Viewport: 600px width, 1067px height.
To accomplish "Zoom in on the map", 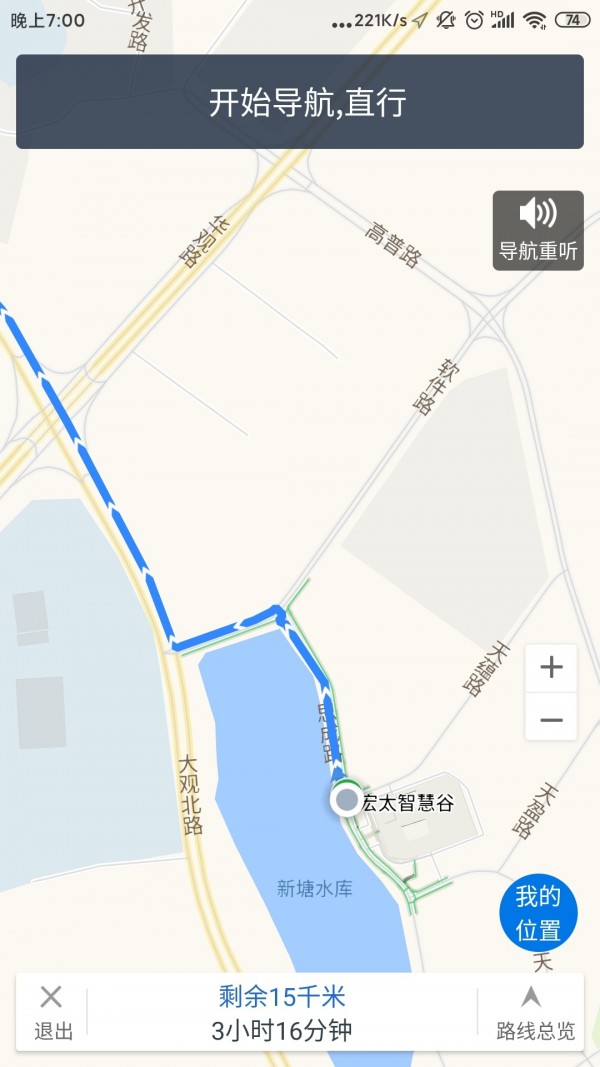I will pos(551,668).
